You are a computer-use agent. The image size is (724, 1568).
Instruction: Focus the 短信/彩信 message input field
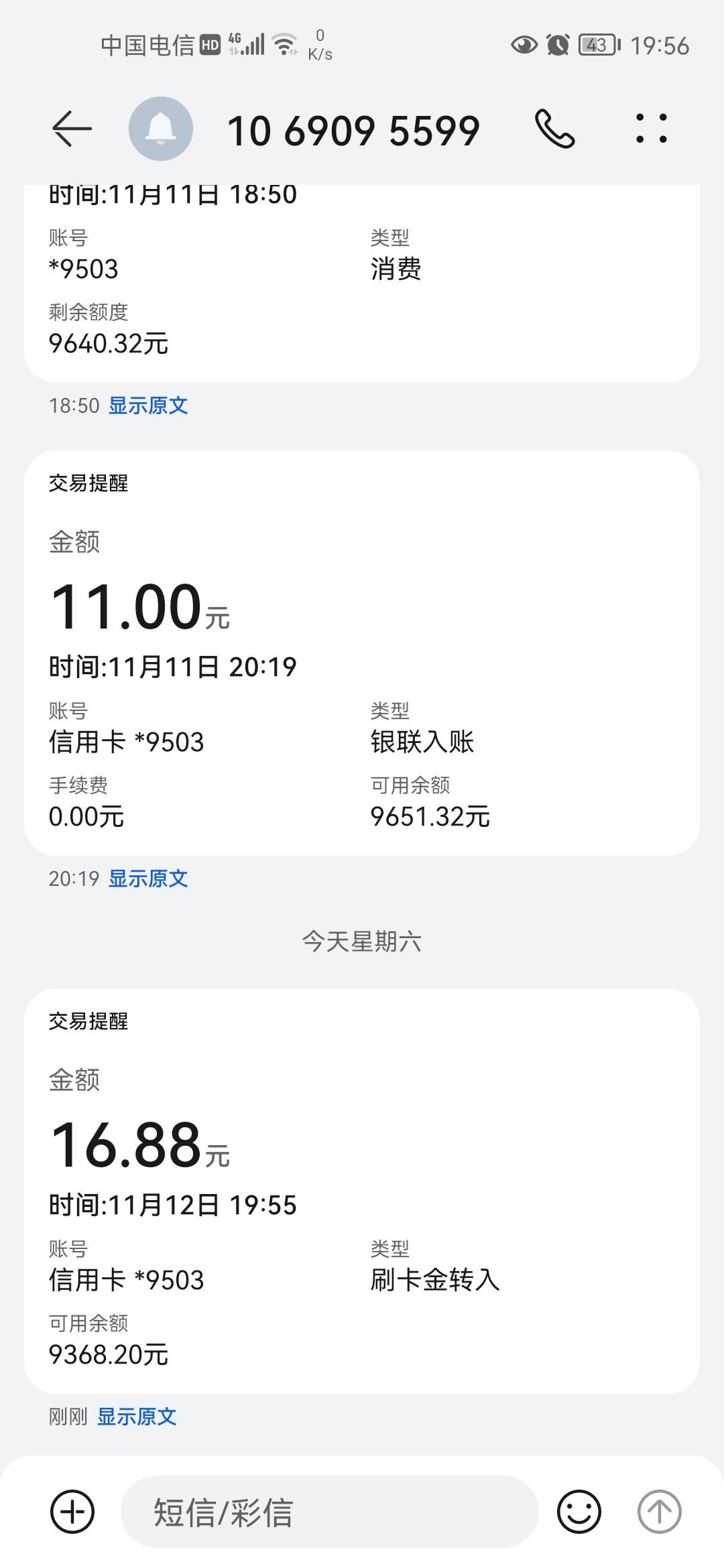coord(330,1512)
